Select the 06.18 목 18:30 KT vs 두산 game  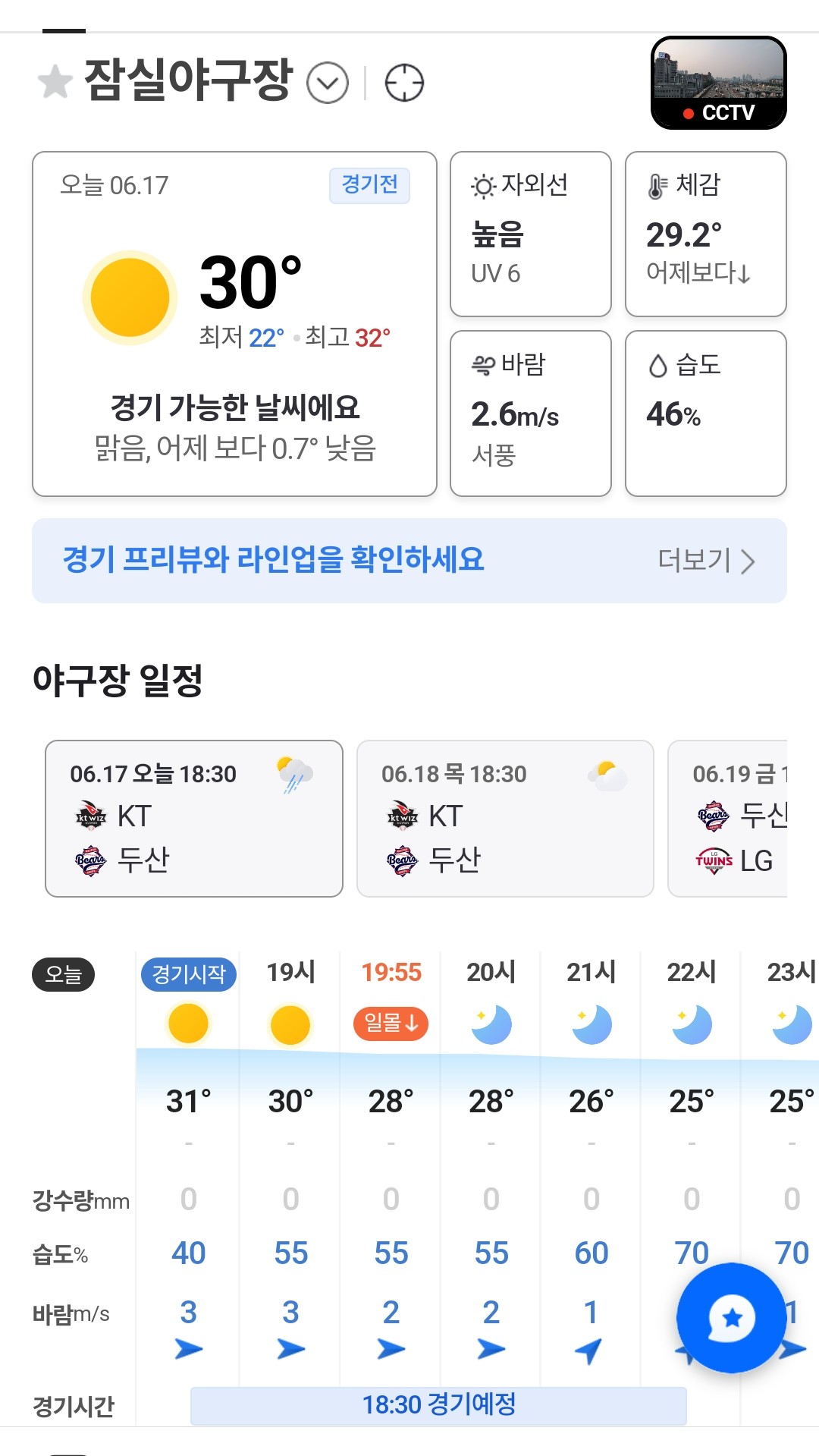506,819
